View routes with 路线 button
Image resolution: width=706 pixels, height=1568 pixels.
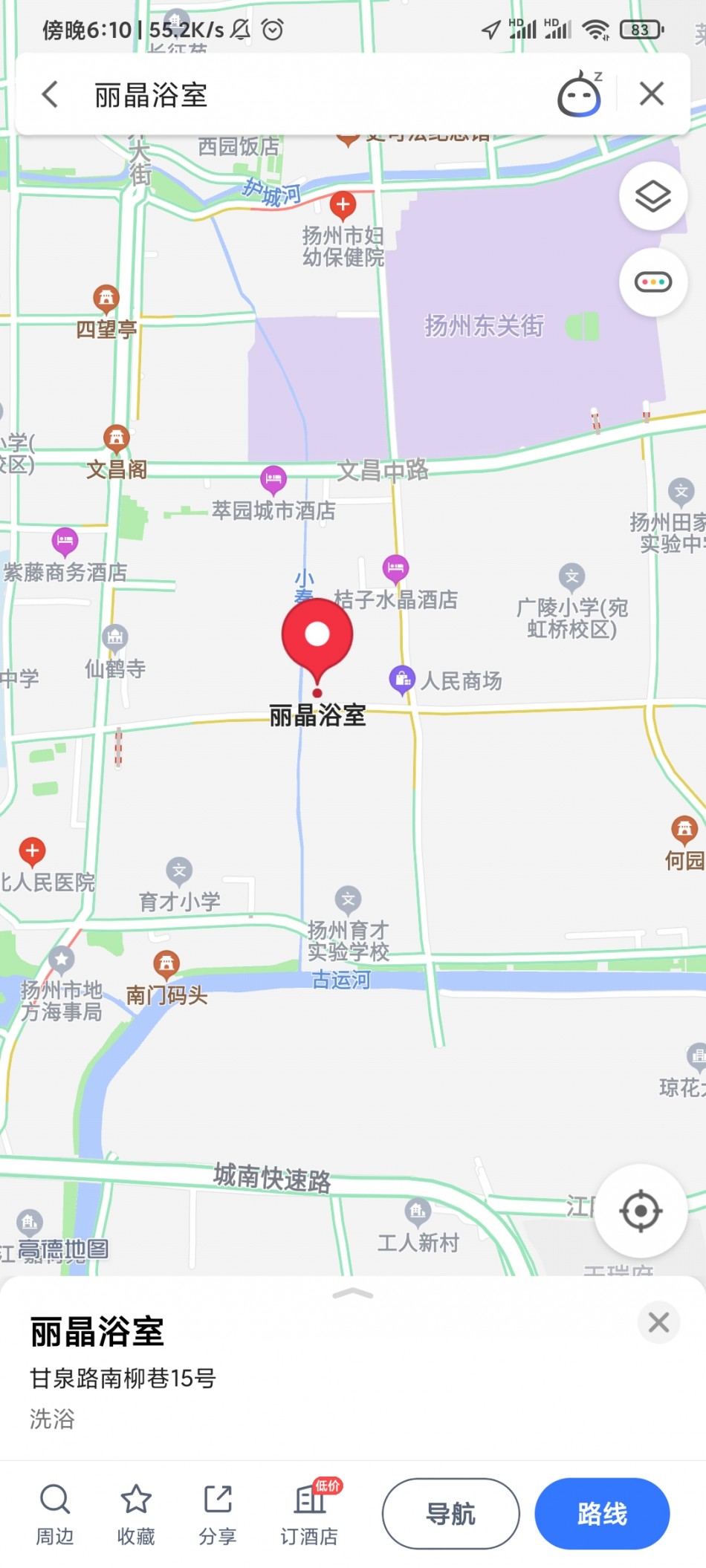coord(602,1514)
